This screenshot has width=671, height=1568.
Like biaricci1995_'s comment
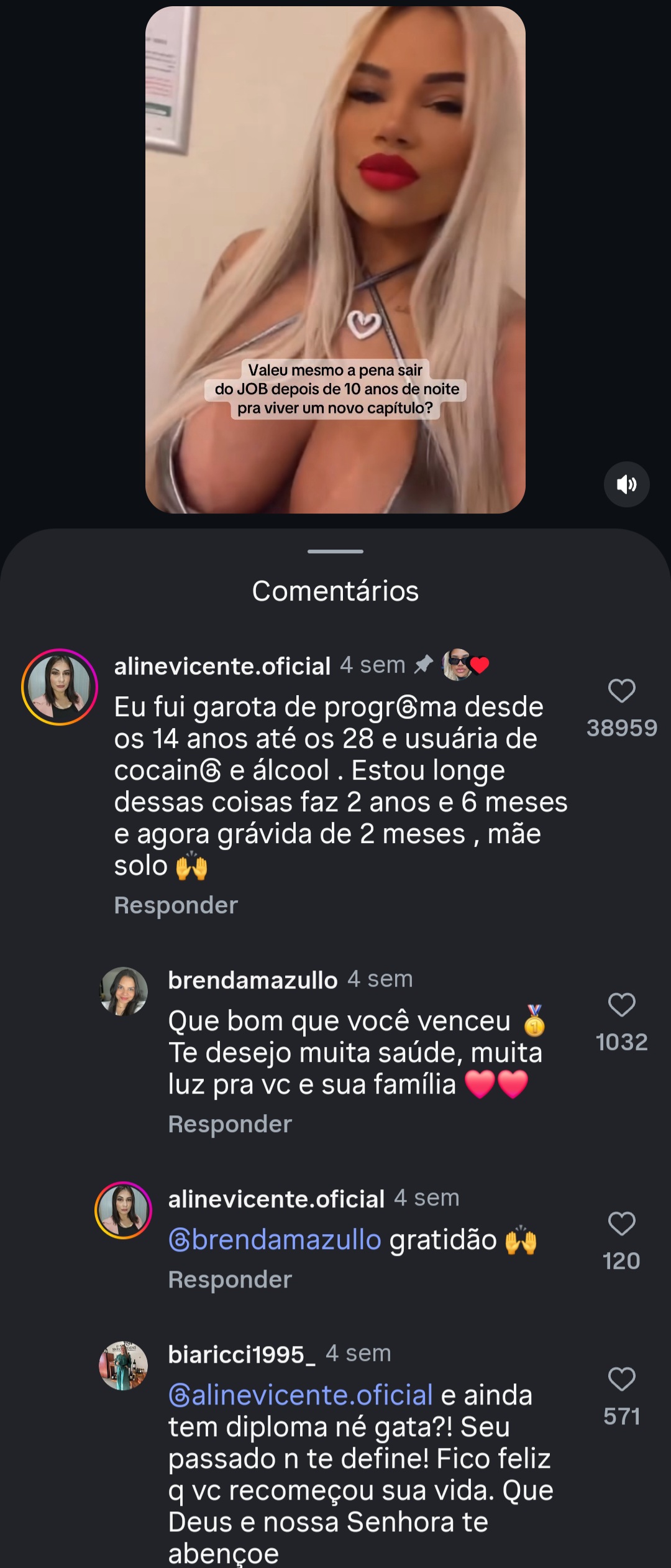pos(621,1380)
